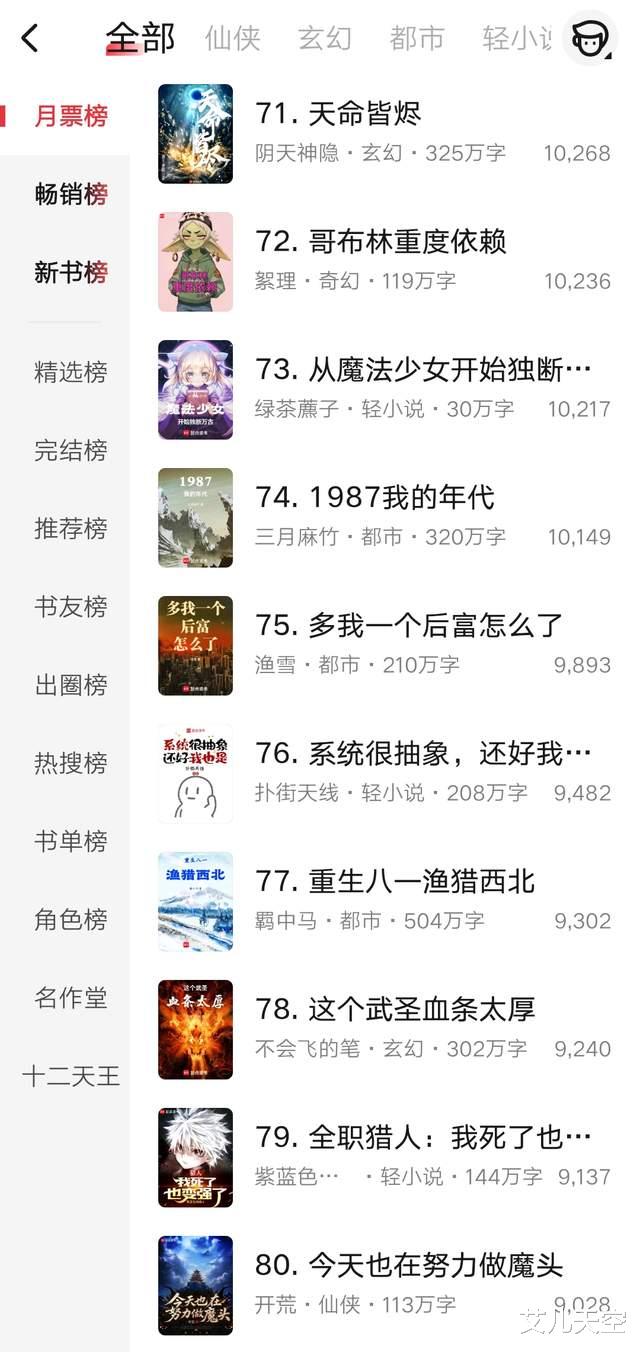Switch to the 仙侠 category tab

click(x=232, y=39)
